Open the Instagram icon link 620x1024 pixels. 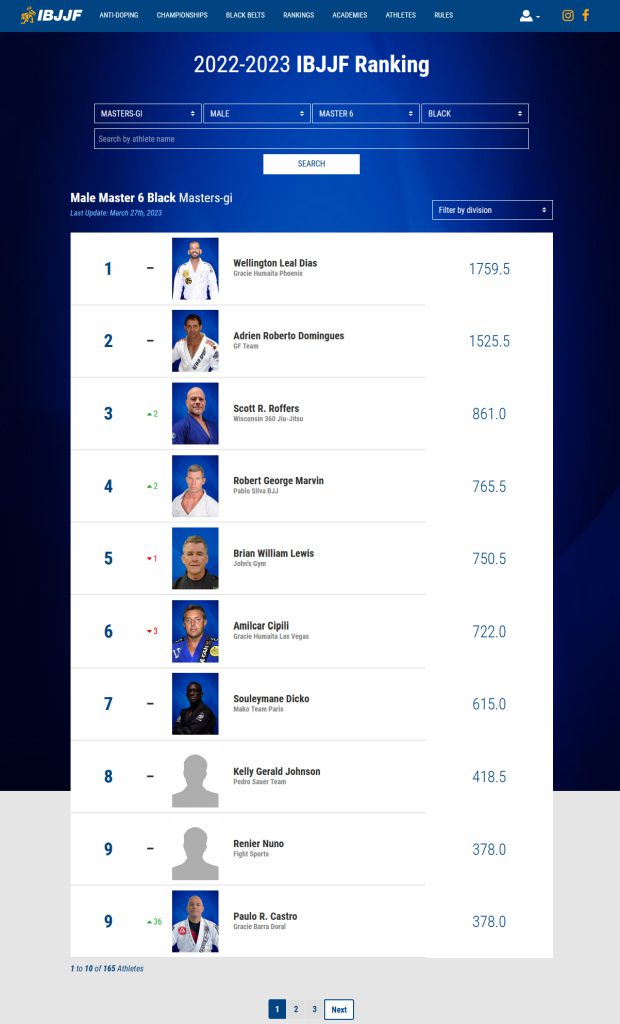coord(568,15)
